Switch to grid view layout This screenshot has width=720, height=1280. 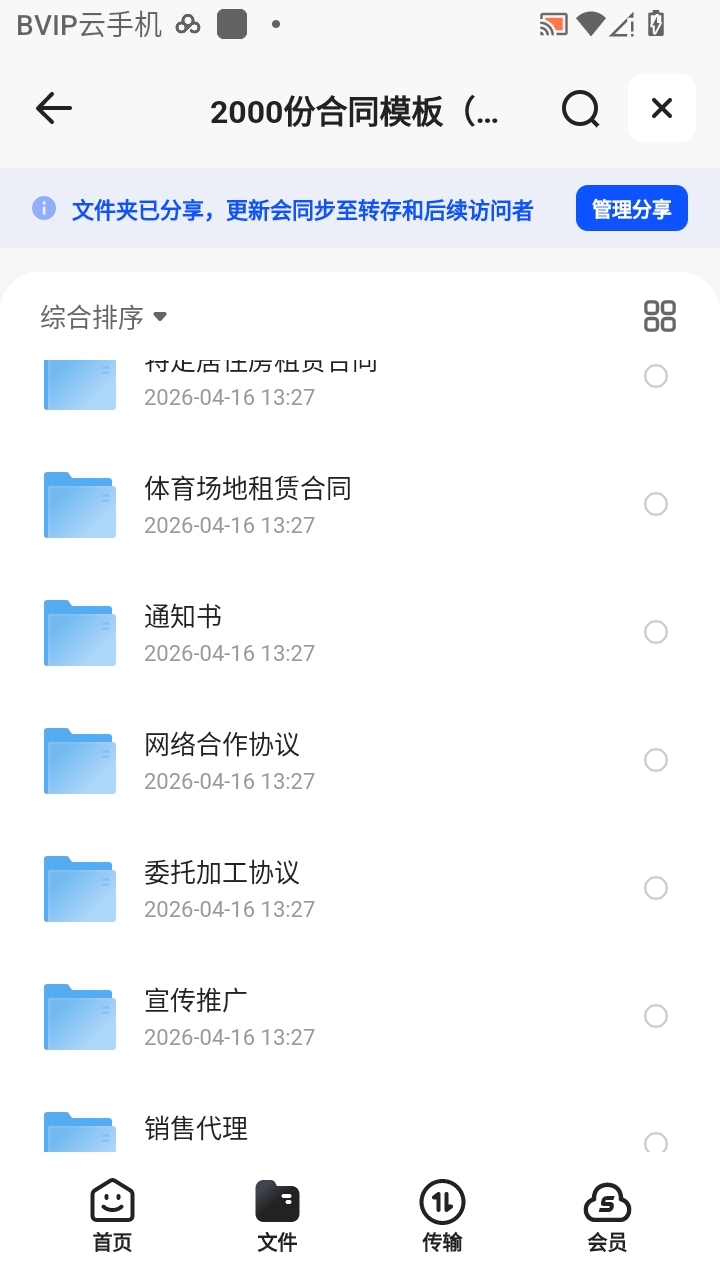click(x=659, y=315)
